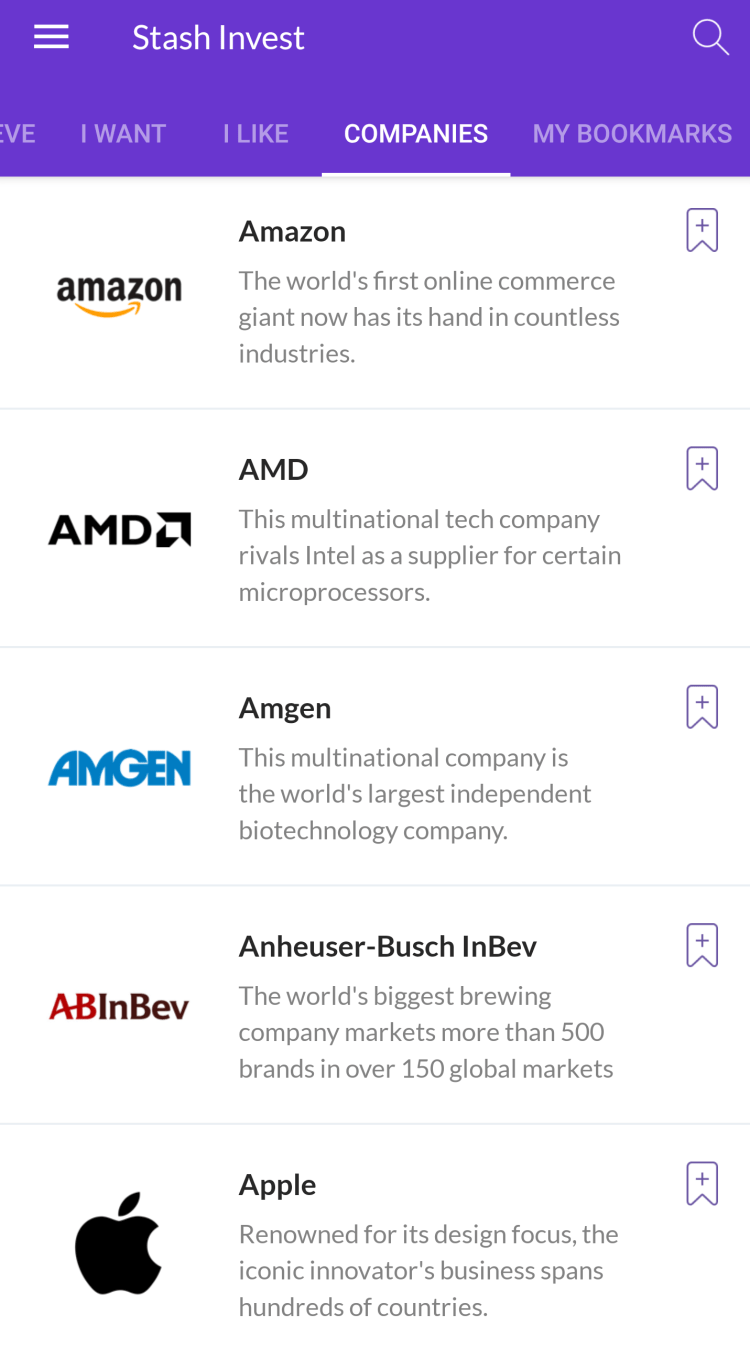Go to the MY BOOKMARKS tab
The height and width of the screenshot is (1358, 750).
[632, 134]
